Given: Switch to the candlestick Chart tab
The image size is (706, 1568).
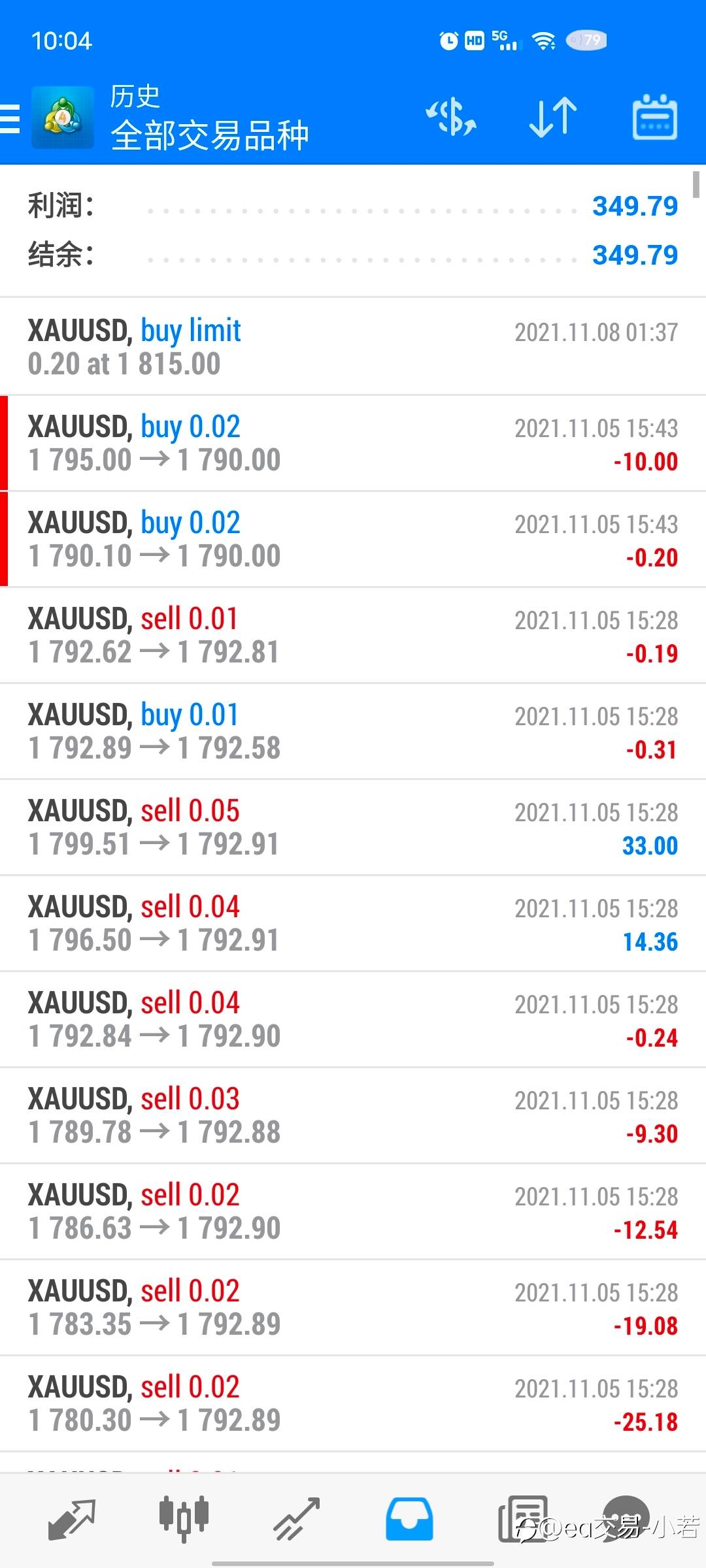Looking at the screenshot, I should 184,1520.
